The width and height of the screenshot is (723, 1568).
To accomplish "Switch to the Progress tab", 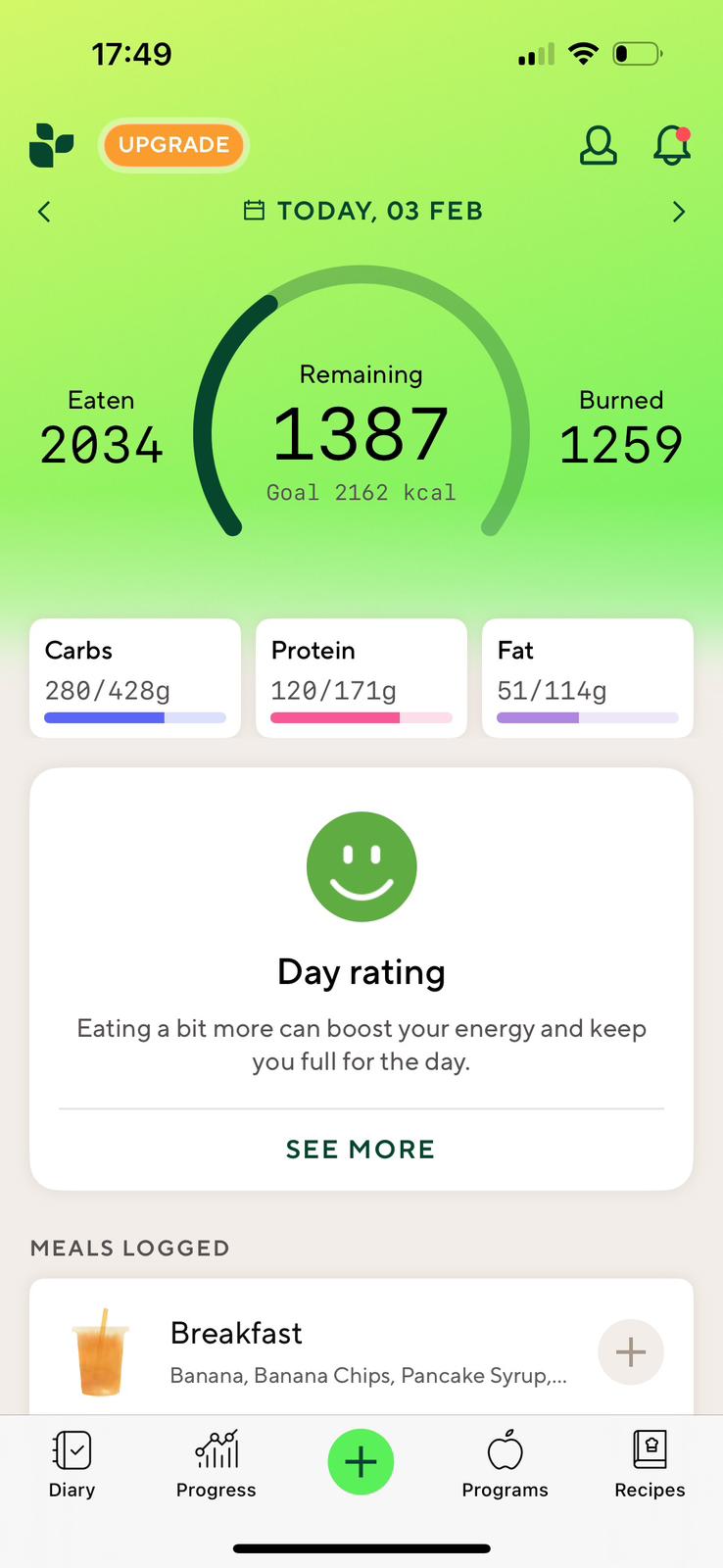I will pyautogui.click(x=217, y=1463).
